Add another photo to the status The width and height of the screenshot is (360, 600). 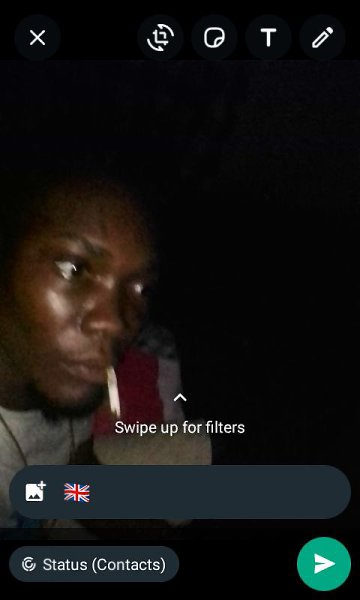click(35, 492)
